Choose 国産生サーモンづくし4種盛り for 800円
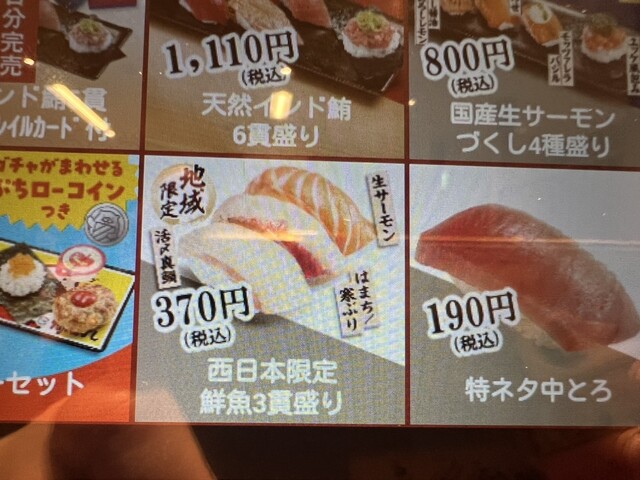 click(525, 80)
